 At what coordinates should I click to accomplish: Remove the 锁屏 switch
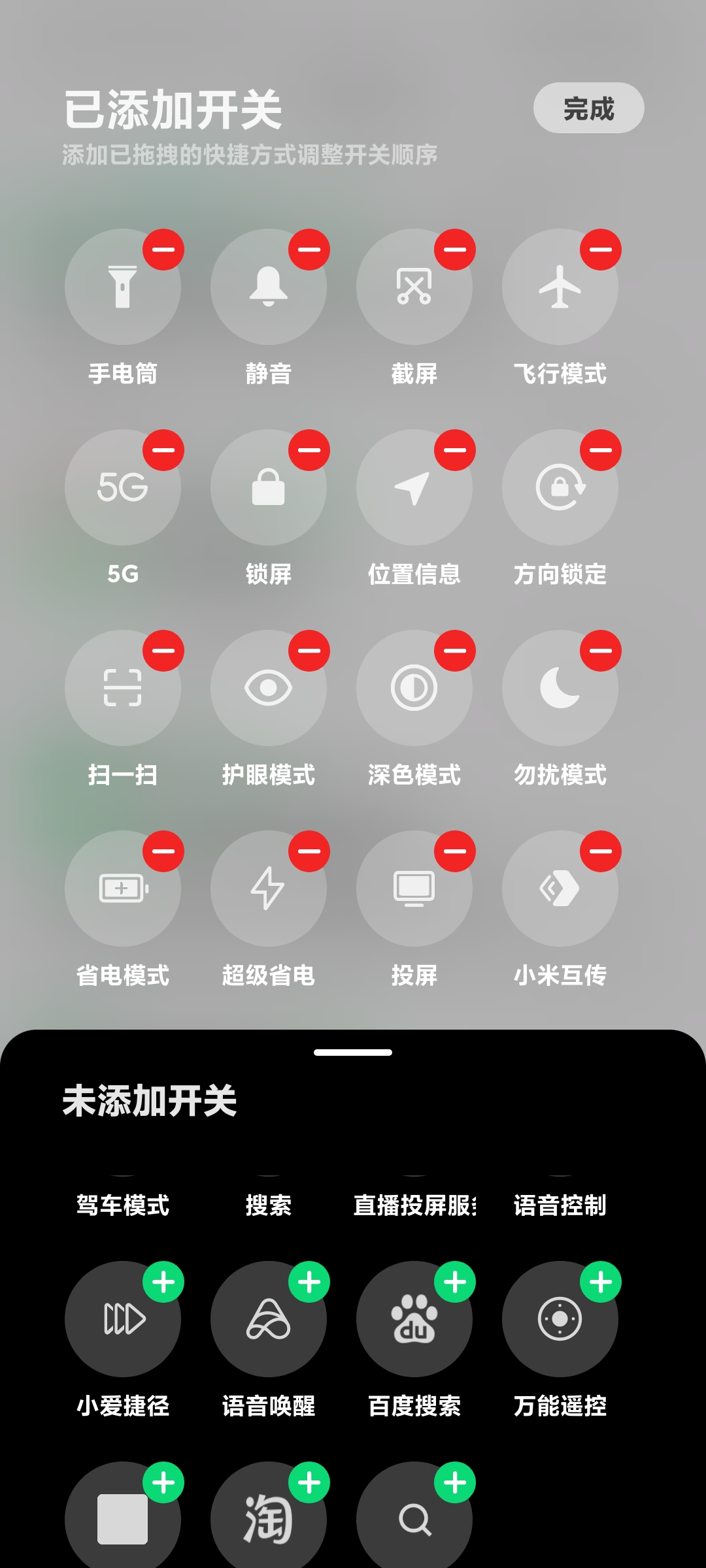309,450
